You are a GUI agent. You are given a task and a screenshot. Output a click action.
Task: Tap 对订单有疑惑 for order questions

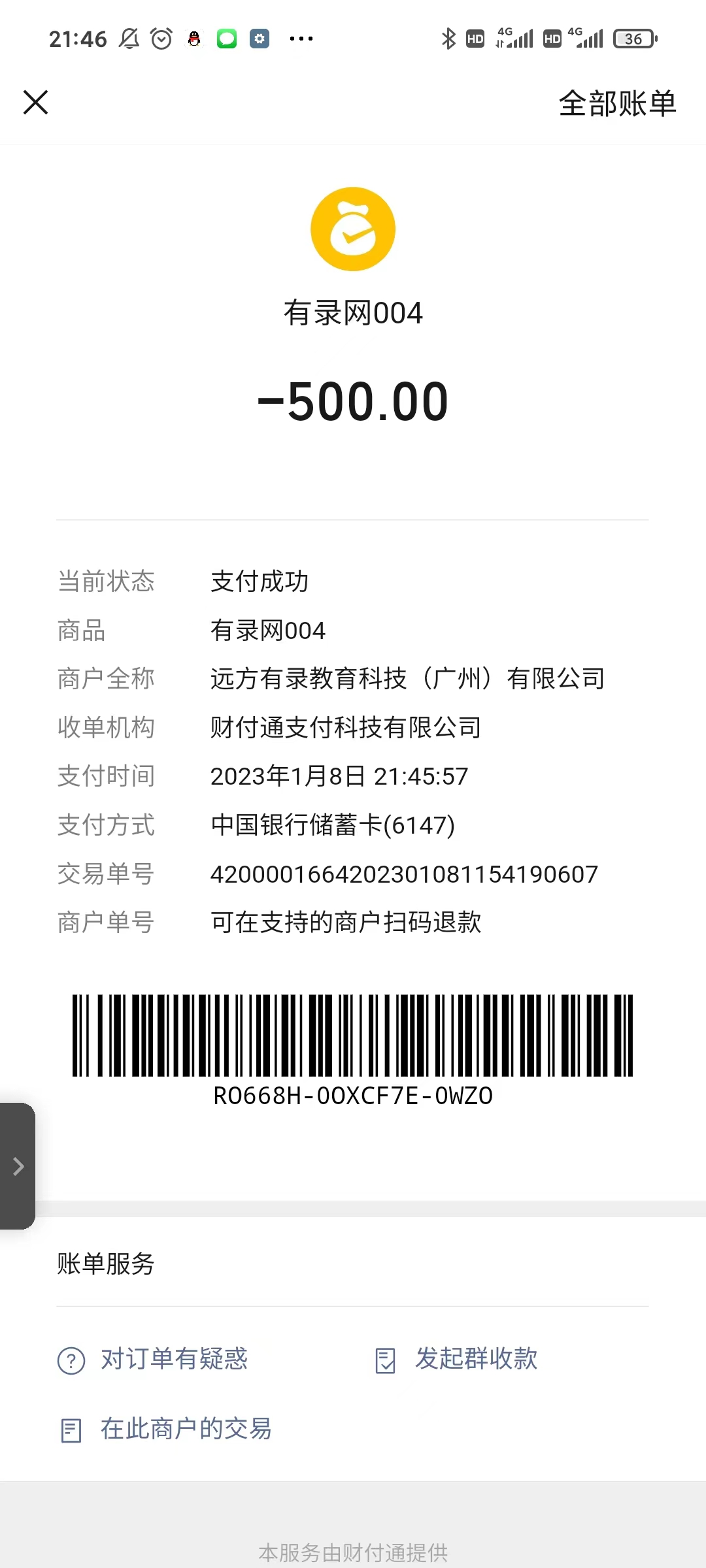point(154,1360)
